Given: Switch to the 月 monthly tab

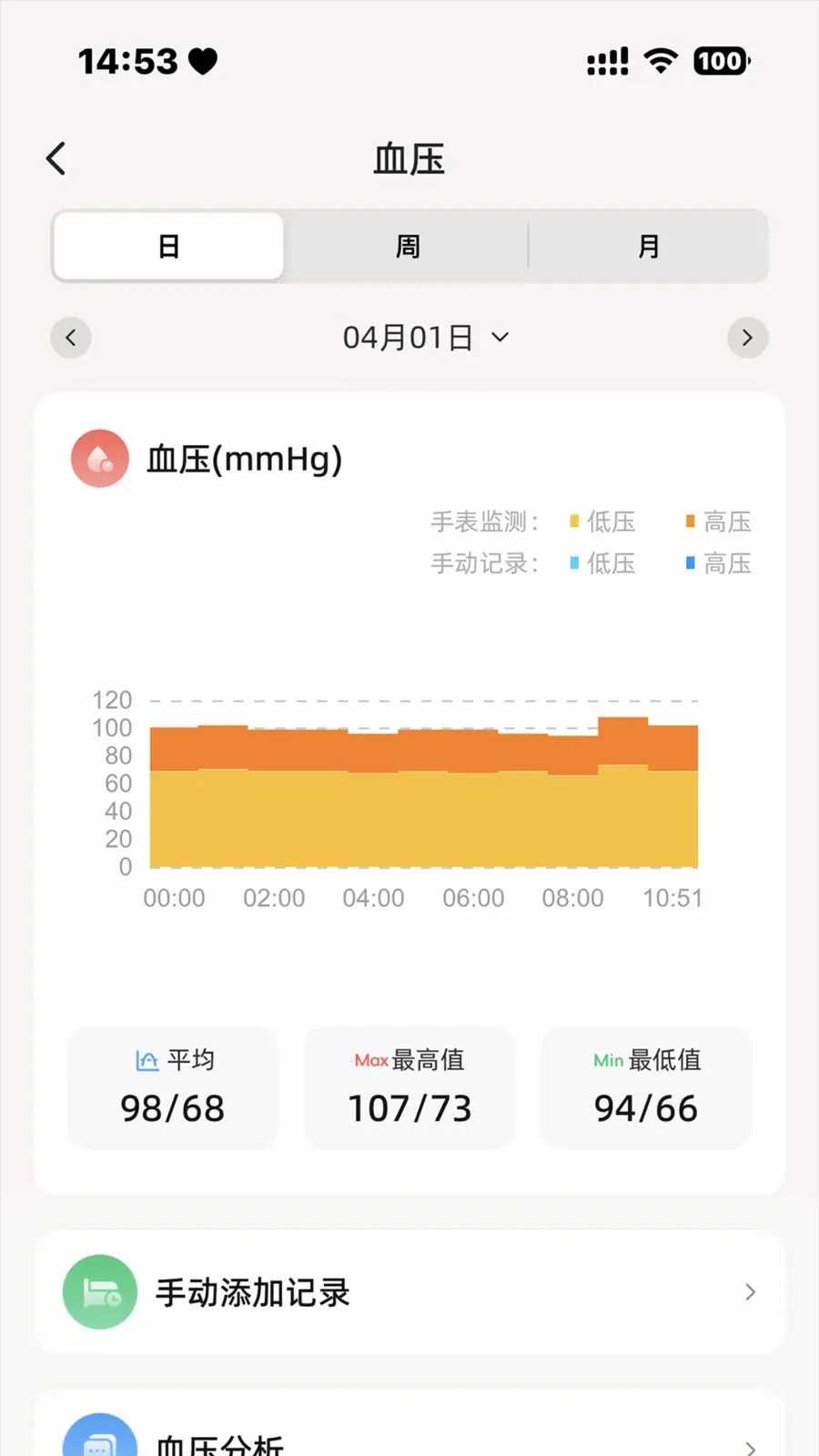Looking at the screenshot, I should tap(648, 246).
